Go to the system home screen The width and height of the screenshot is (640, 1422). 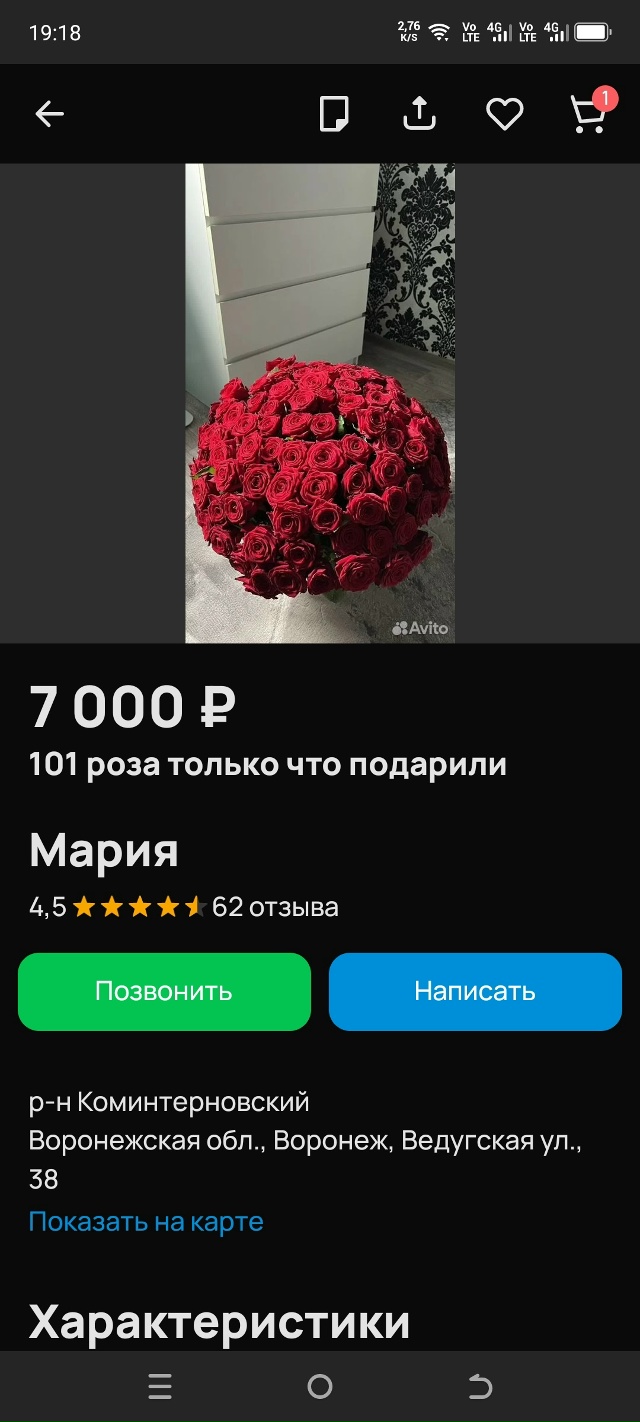tap(320, 1386)
